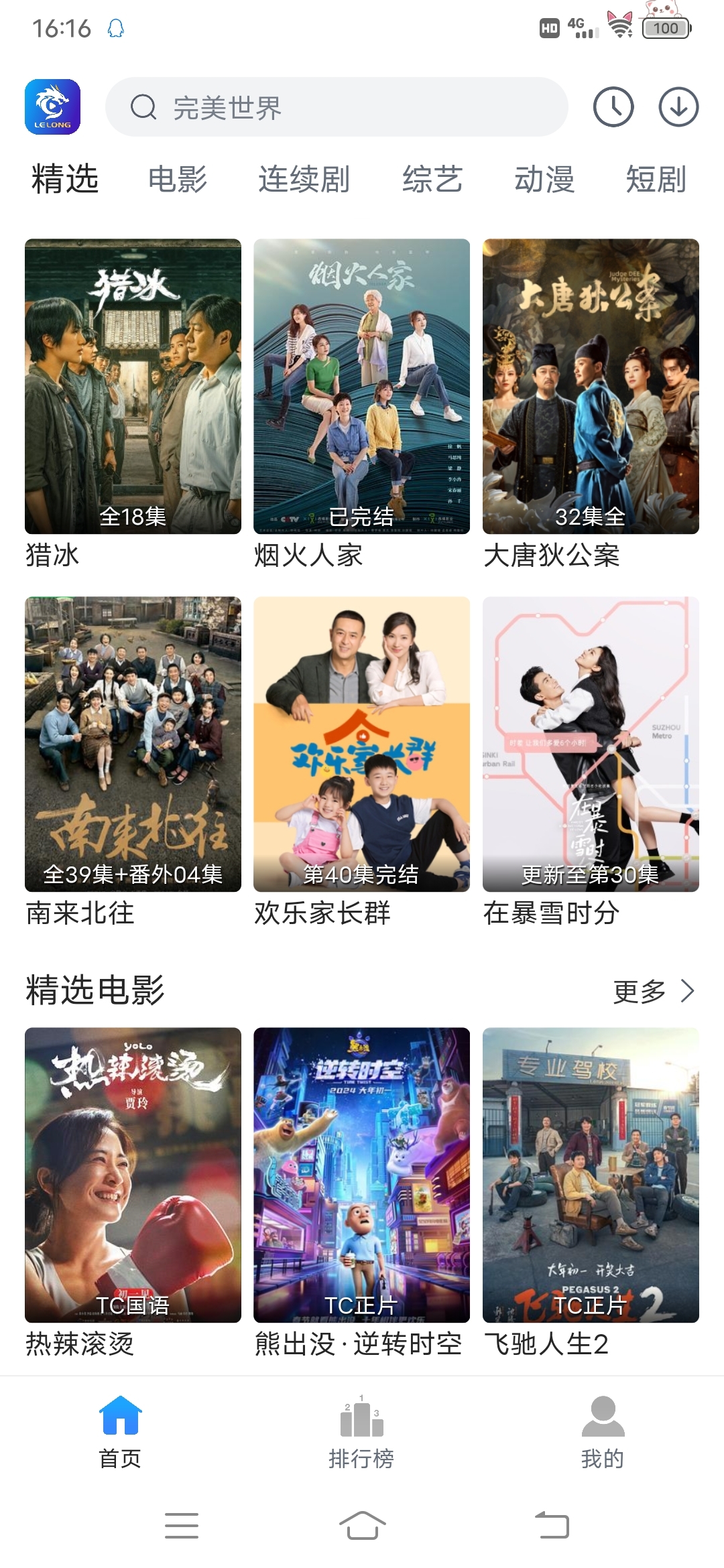This screenshot has width=724, height=1568.
Task: Open 欢乐家长群 show
Action: pyautogui.click(x=361, y=744)
